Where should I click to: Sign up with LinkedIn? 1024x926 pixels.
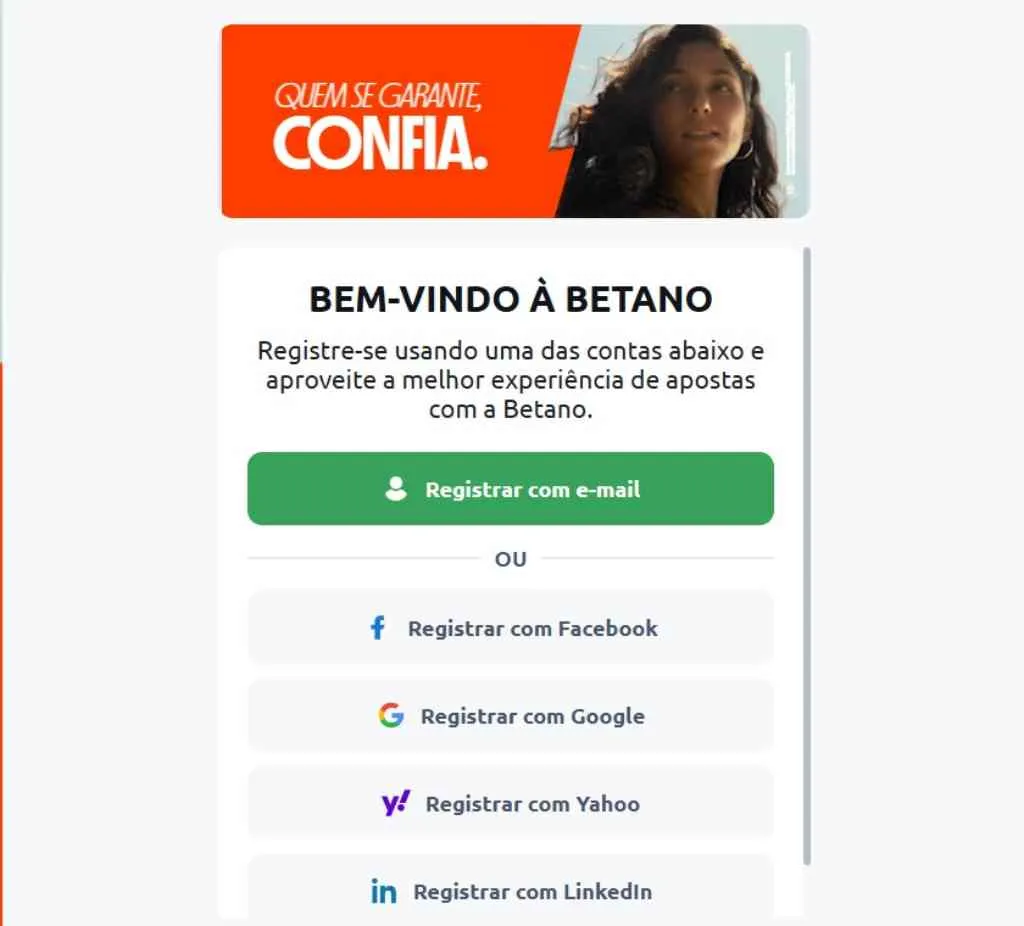(510, 891)
